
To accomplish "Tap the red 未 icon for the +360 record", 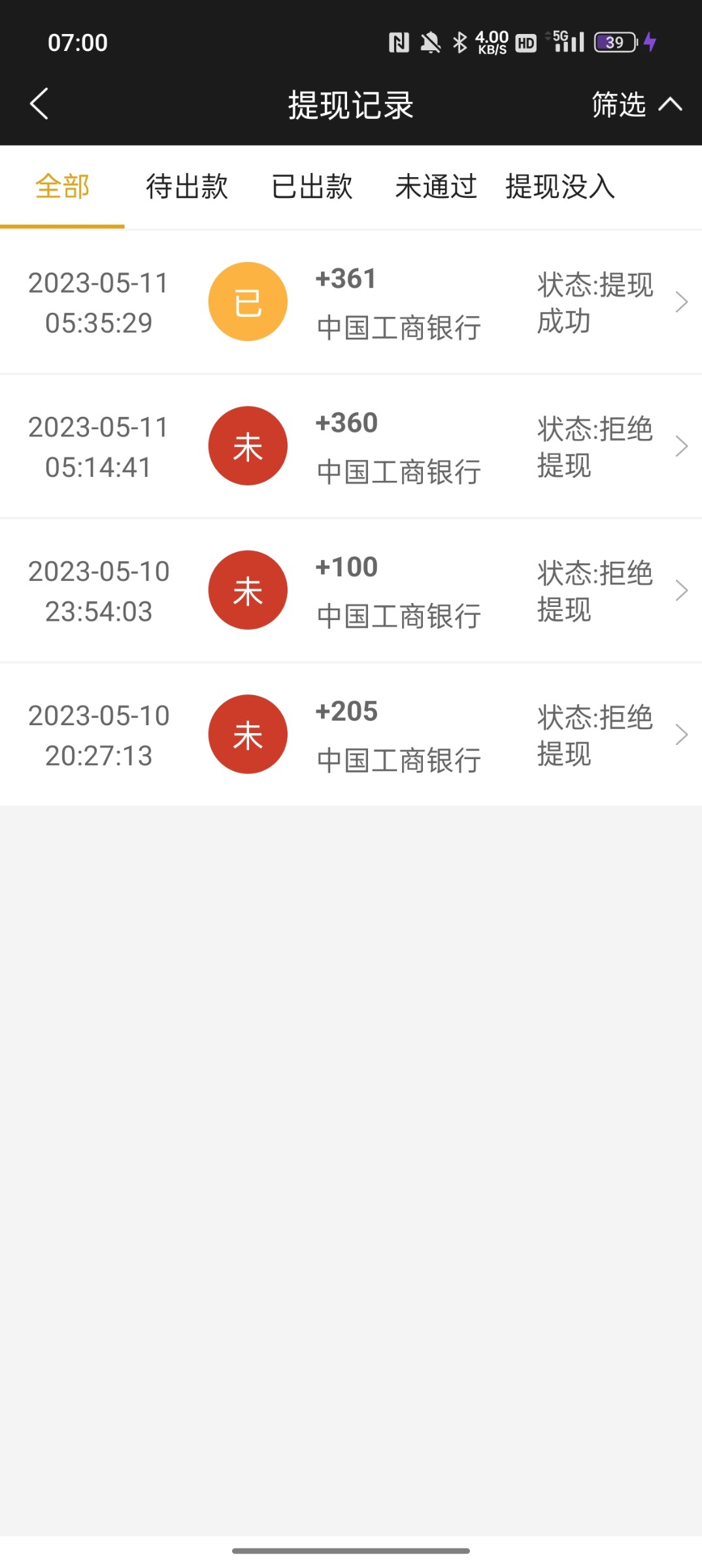I will pyautogui.click(x=248, y=446).
